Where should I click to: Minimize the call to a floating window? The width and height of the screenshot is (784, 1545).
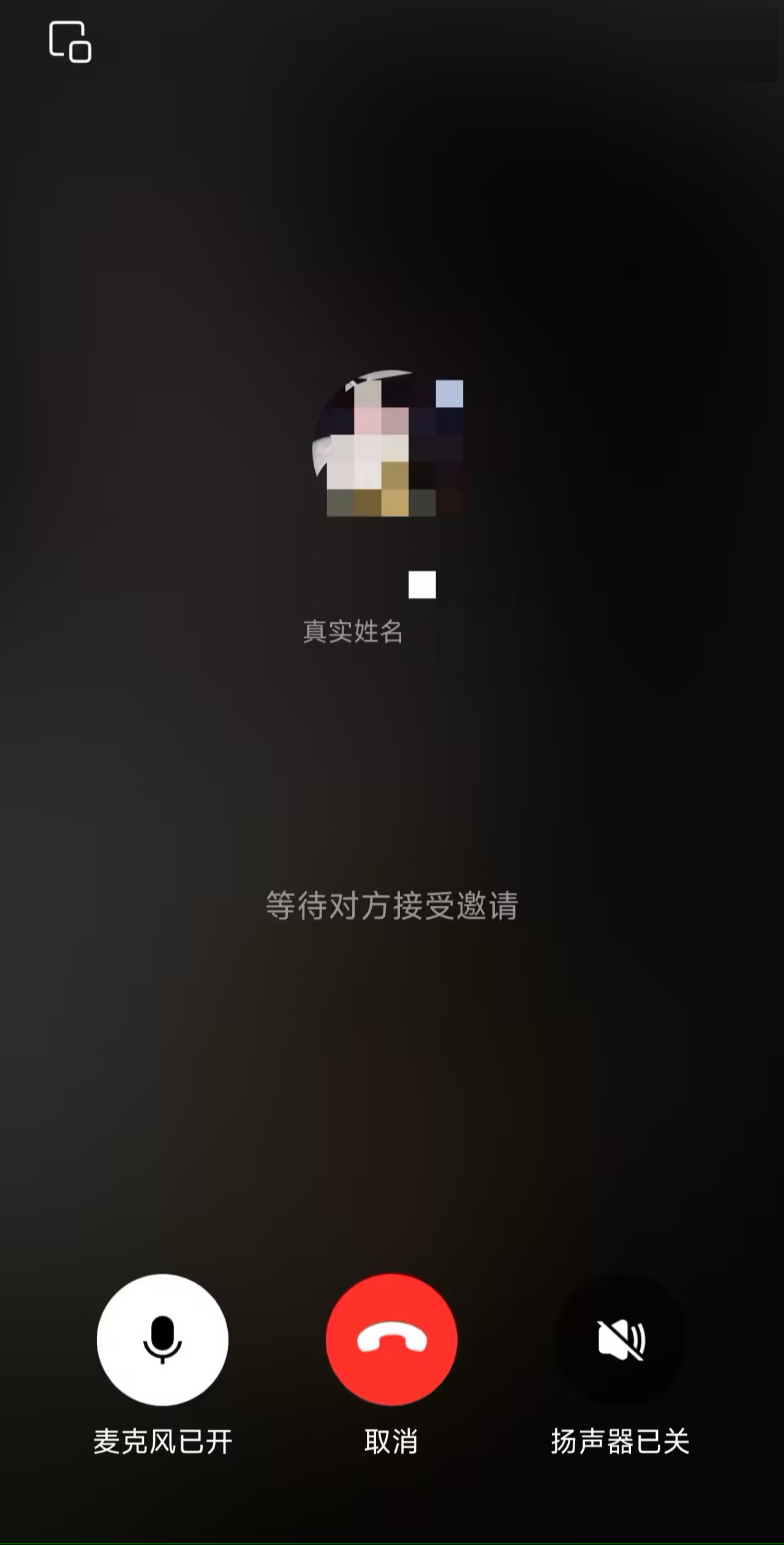click(x=70, y=42)
